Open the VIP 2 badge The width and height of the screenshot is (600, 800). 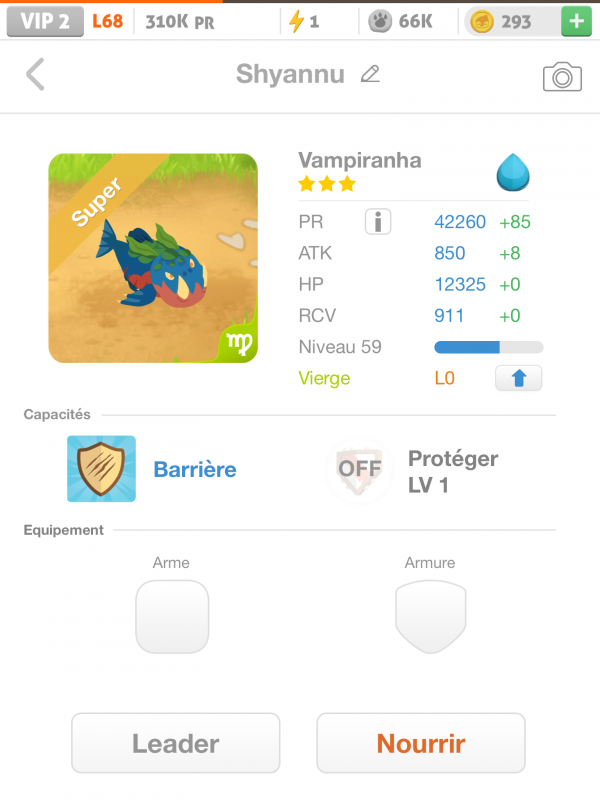point(45,21)
